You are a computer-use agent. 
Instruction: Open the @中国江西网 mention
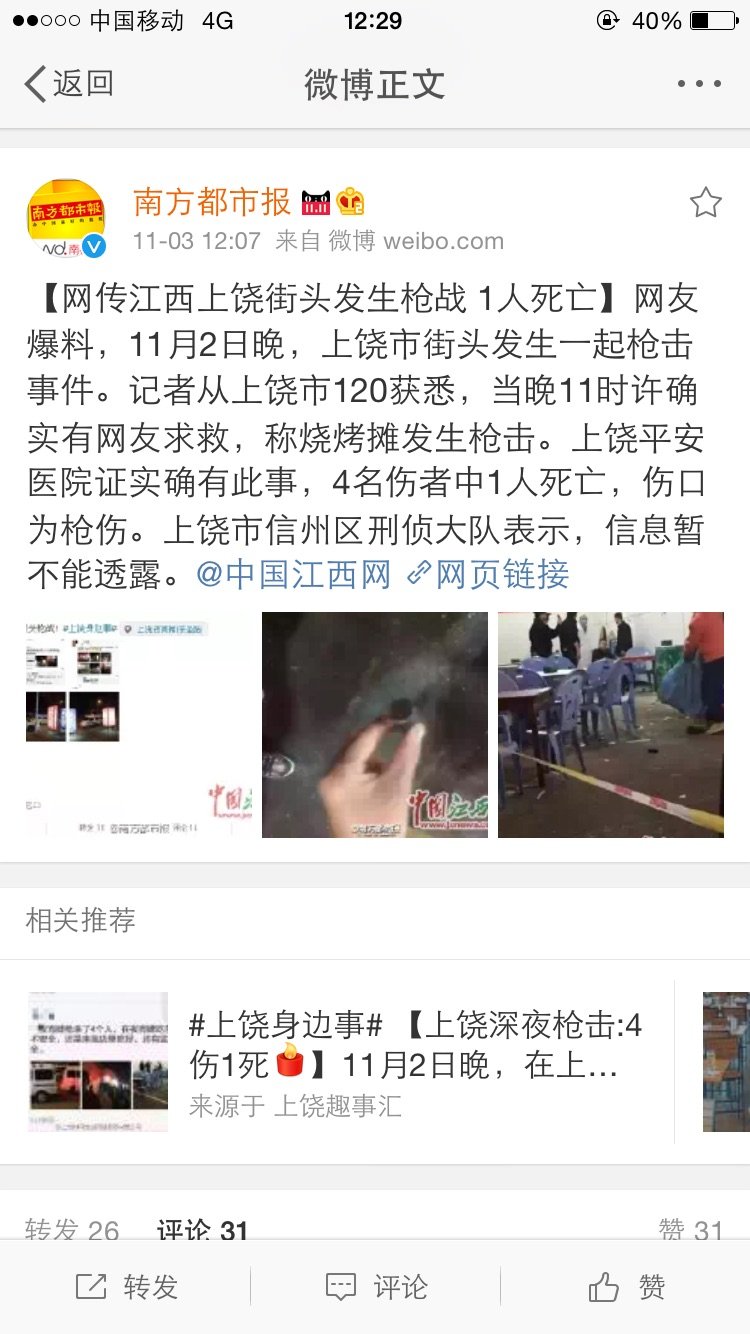tap(293, 574)
